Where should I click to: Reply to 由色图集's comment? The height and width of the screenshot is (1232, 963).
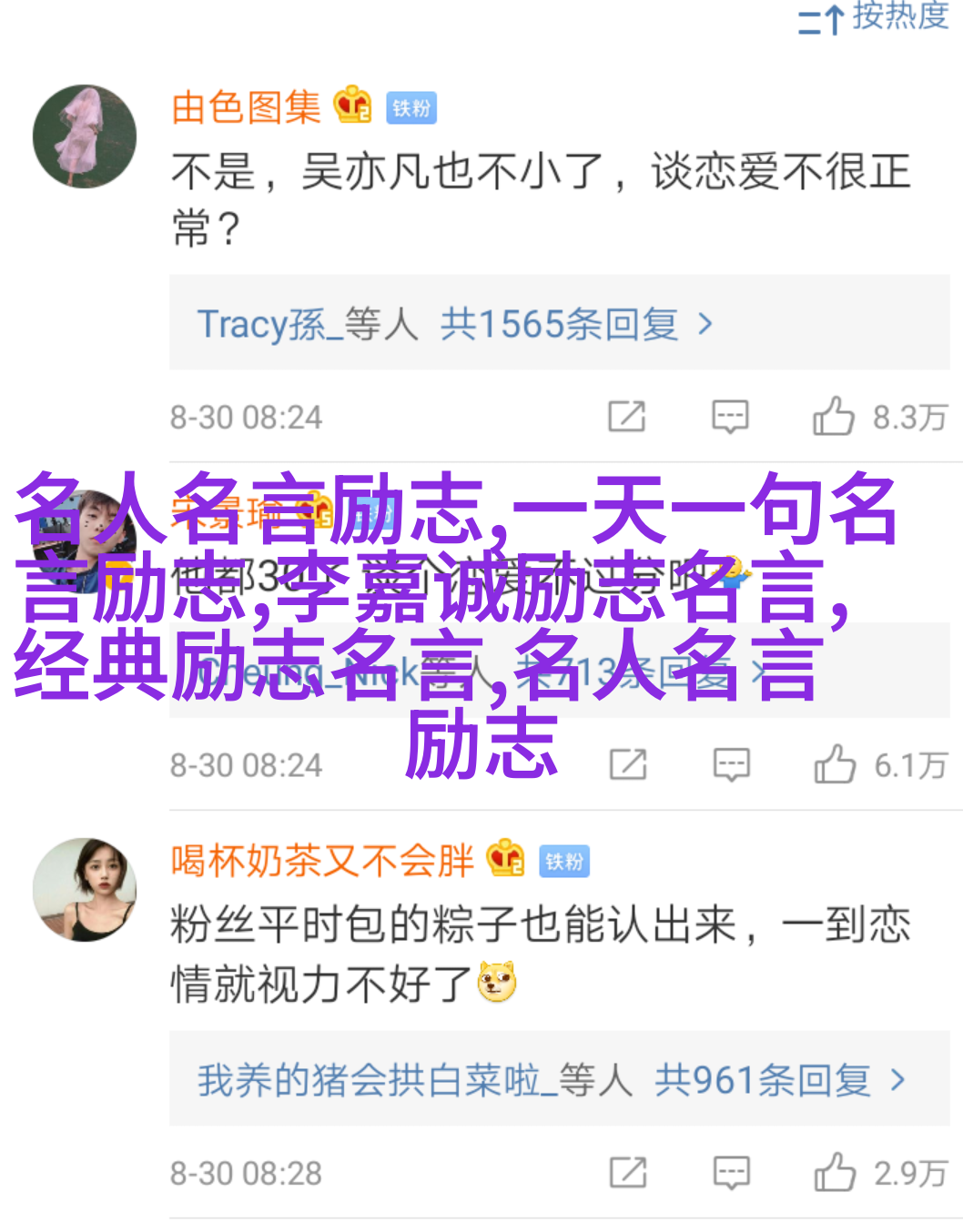pos(730,417)
